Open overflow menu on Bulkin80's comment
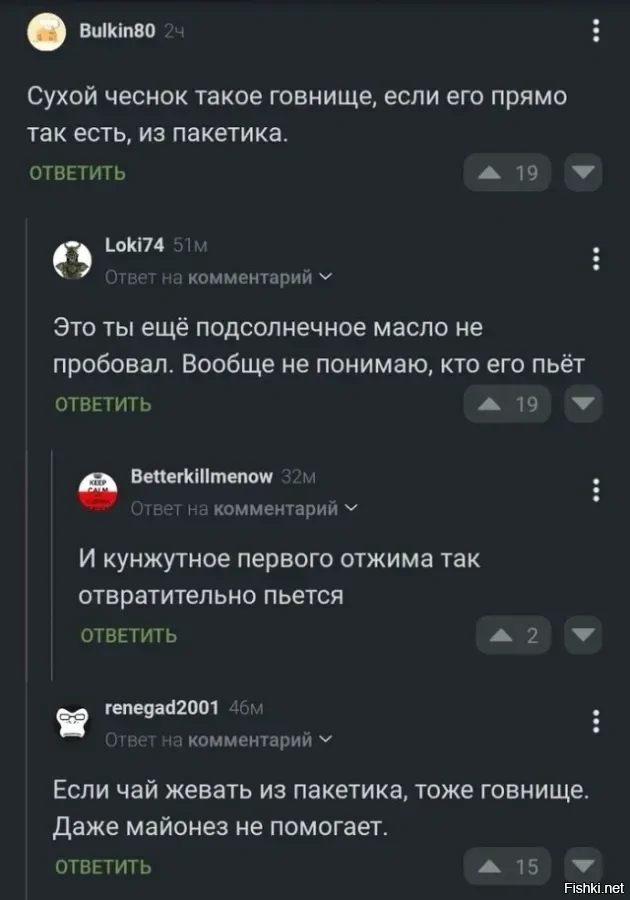The width and height of the screenshot is (630, 900). tap(596, 31)
